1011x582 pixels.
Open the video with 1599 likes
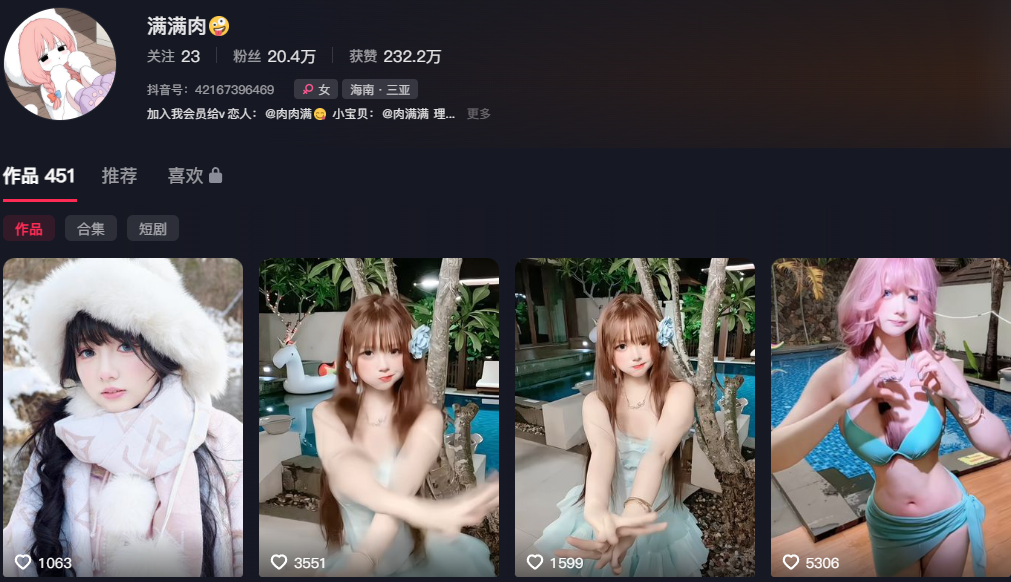click(x=635, y=417)
